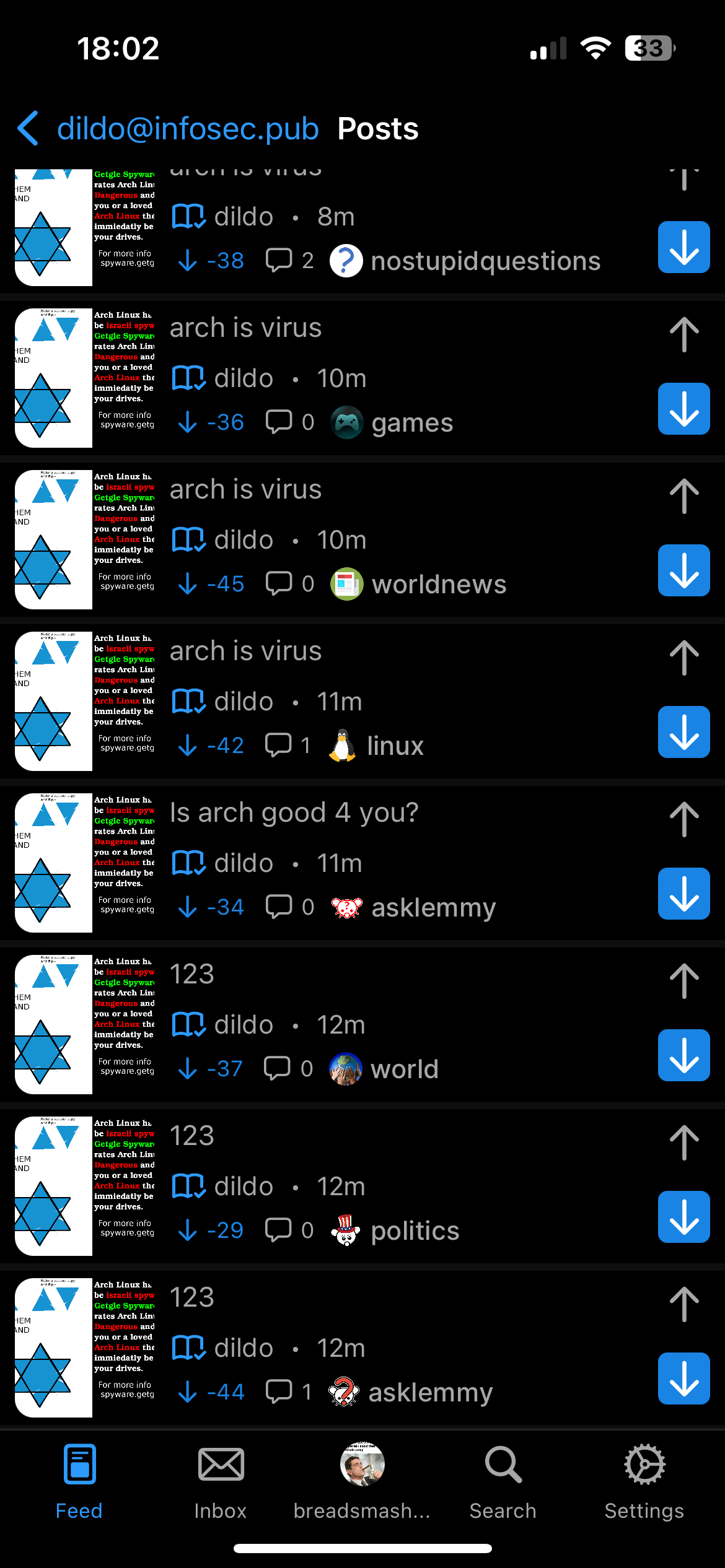Open the 'arch is virus' post in linux
The width and height of the screenshot is (725, 1568).
245,651
